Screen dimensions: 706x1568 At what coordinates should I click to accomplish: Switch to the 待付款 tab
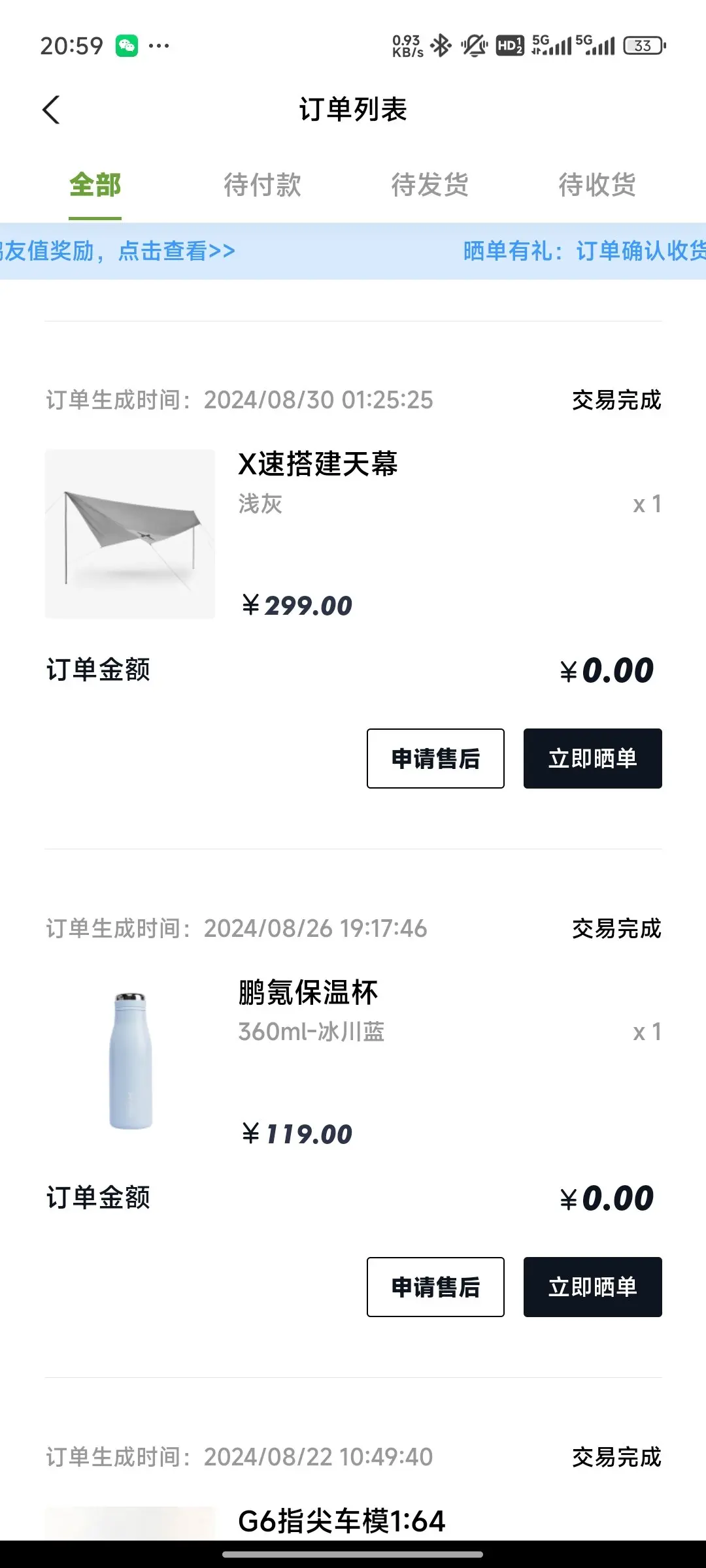click(x=262, y=185)
